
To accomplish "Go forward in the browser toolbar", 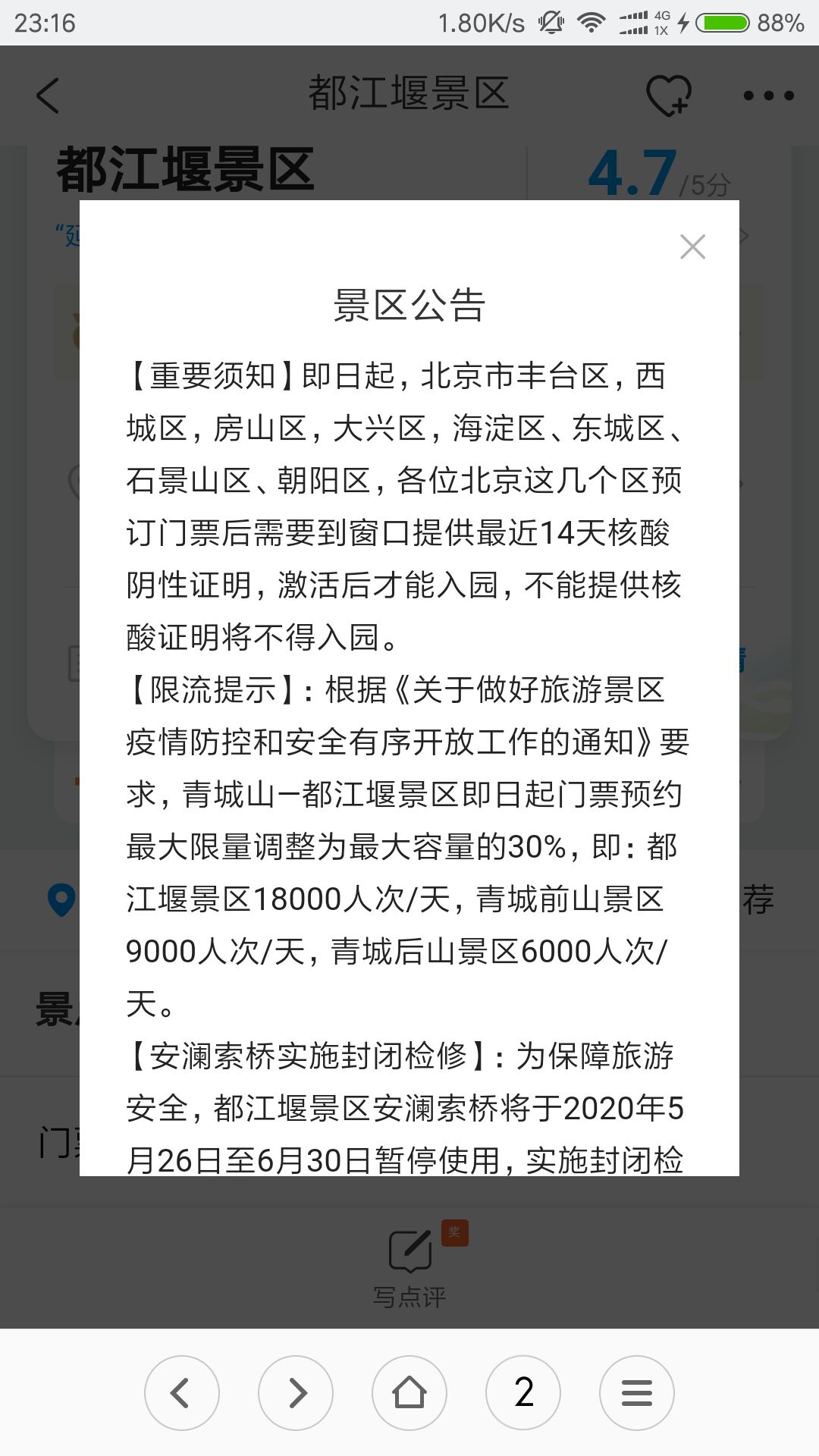I will [296, 1392].
